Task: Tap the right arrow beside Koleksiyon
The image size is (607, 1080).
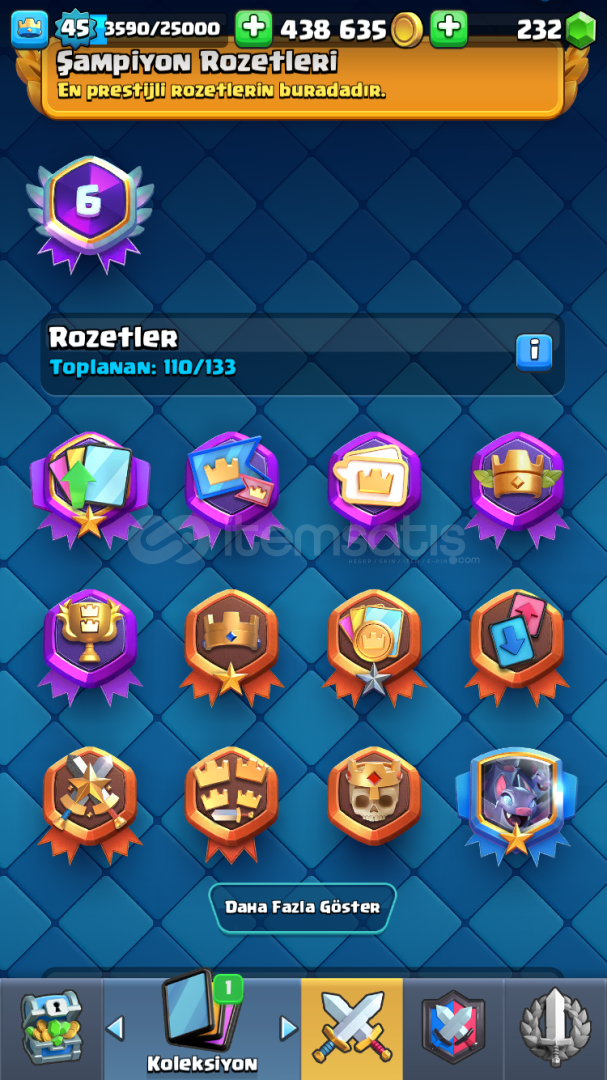Action: coord(289,1028)
